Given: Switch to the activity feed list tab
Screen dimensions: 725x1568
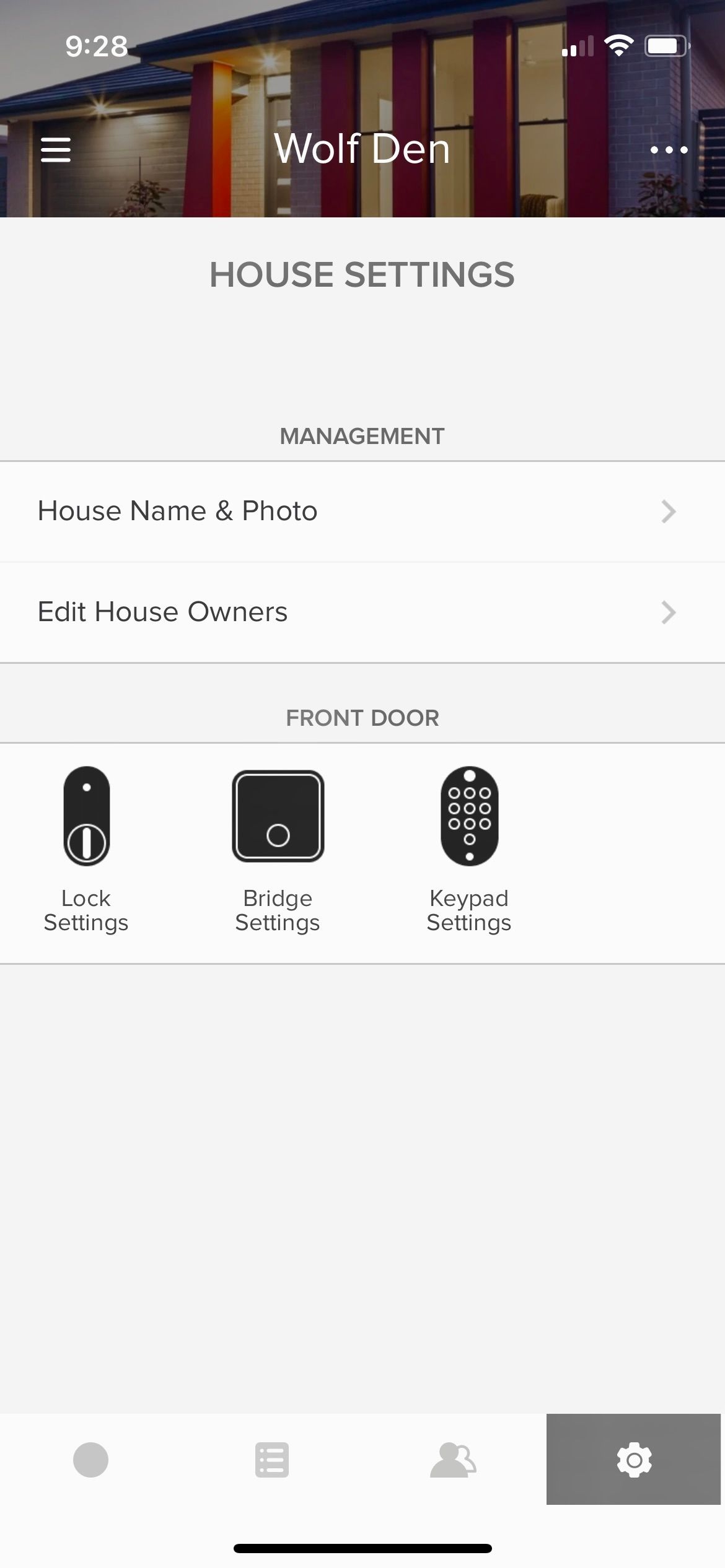Looking at the screenshot, I should coord(272,1460).
